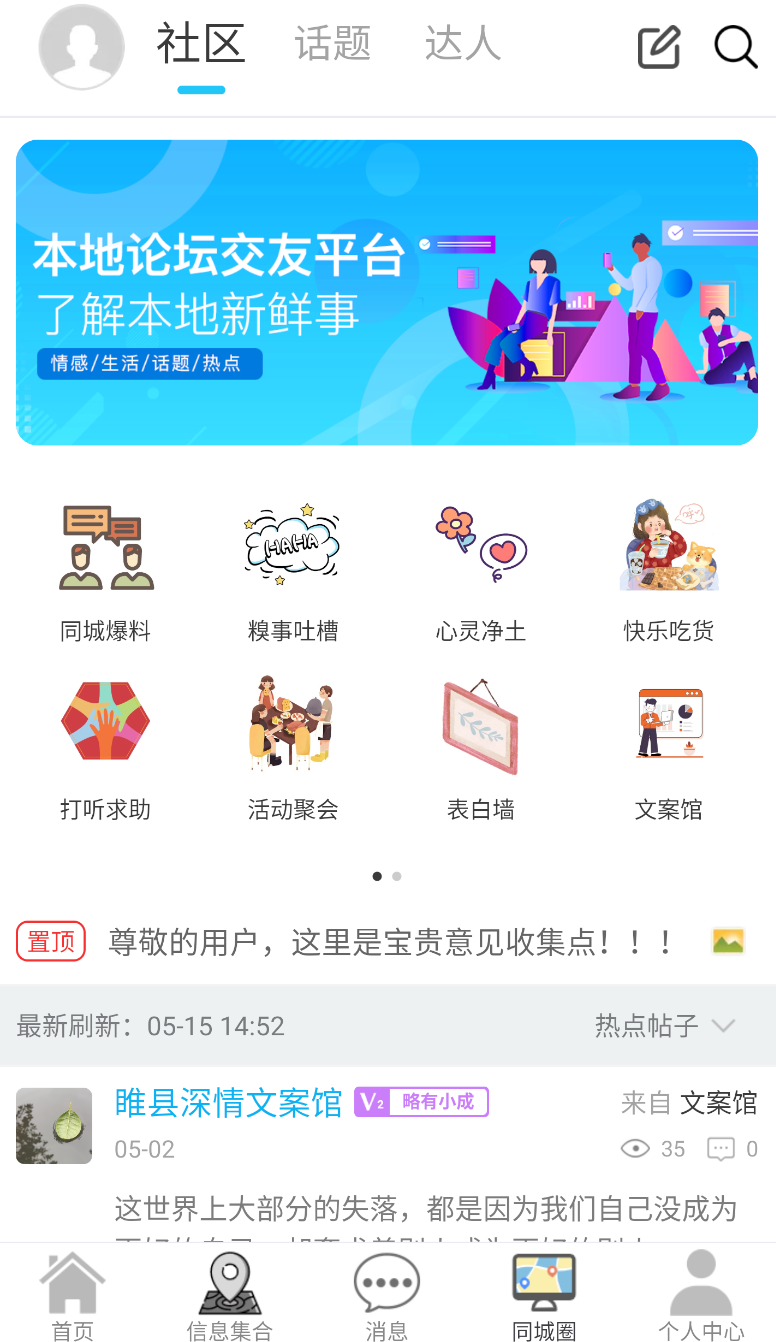
Task: Open the 本地论坛交友平台 banner
Action: pos(387,292)
